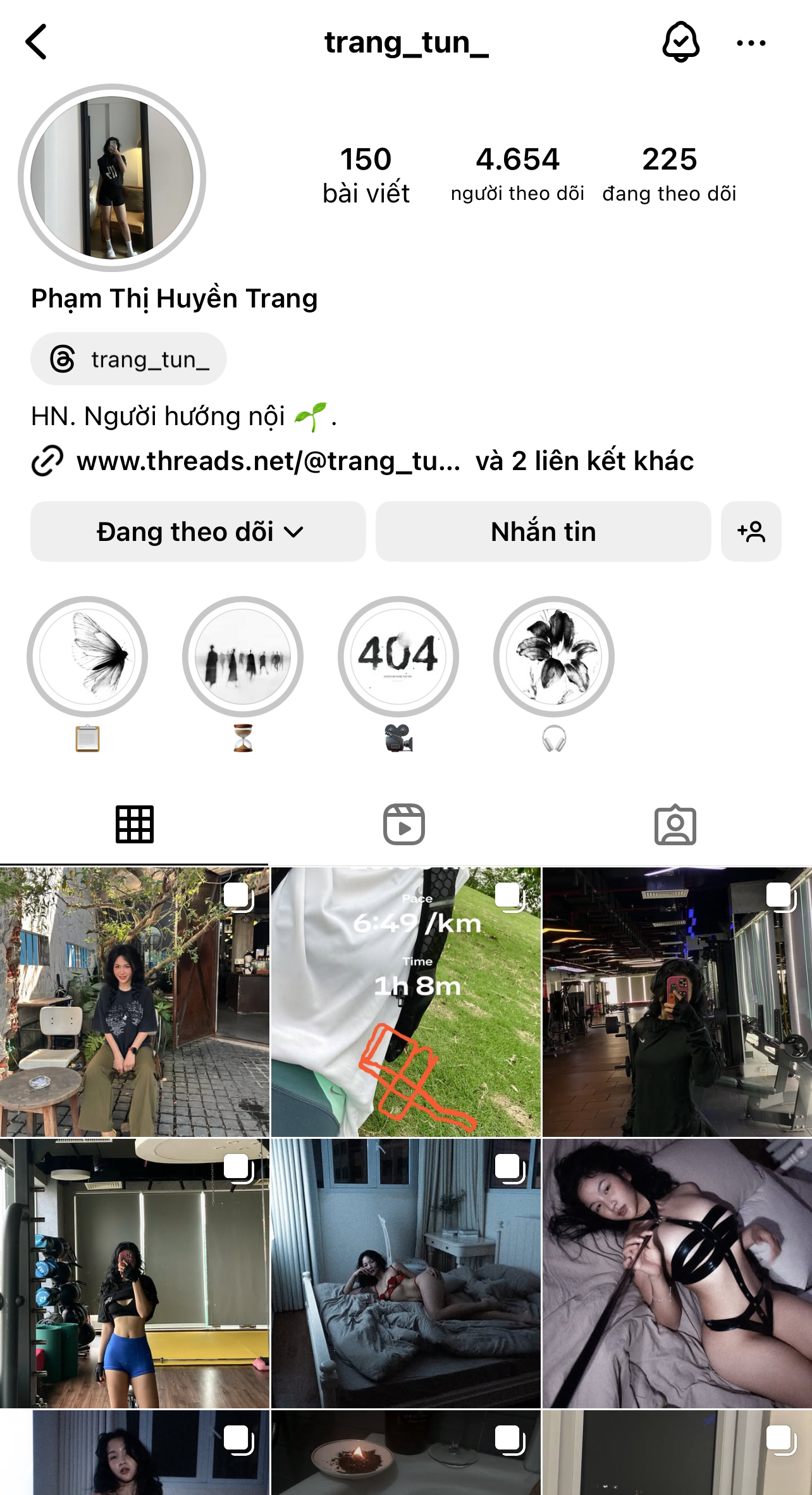Tap Nhắn tin to message

tap(543, 531)
